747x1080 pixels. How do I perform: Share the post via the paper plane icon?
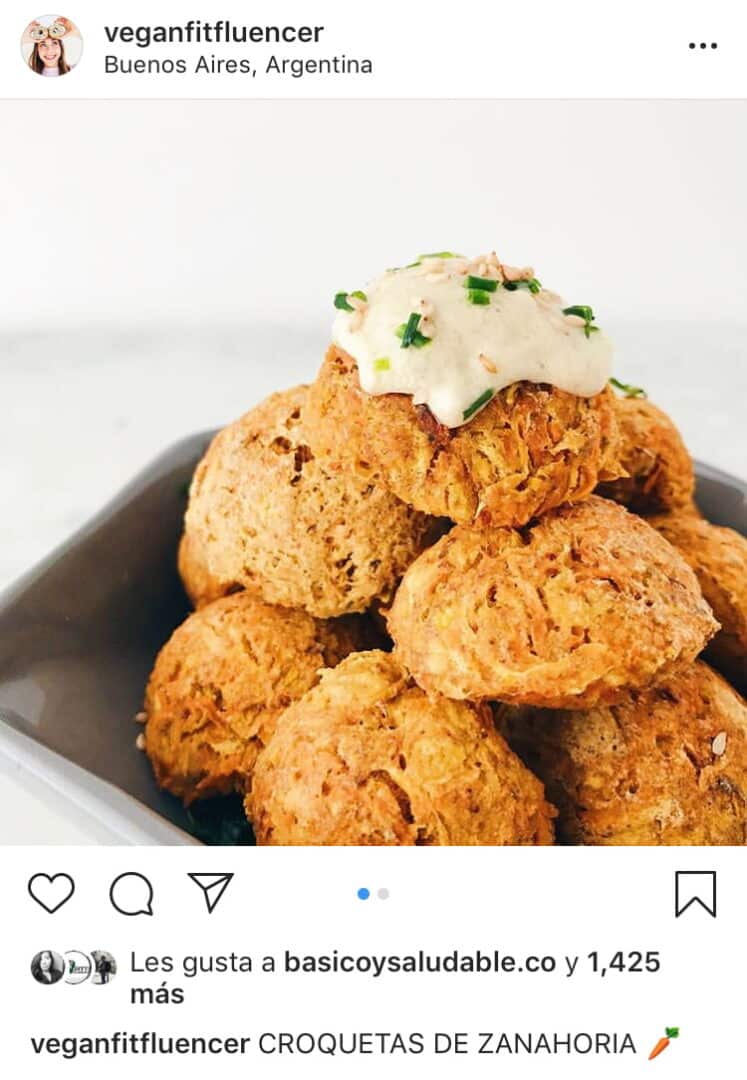click(211, 892)
